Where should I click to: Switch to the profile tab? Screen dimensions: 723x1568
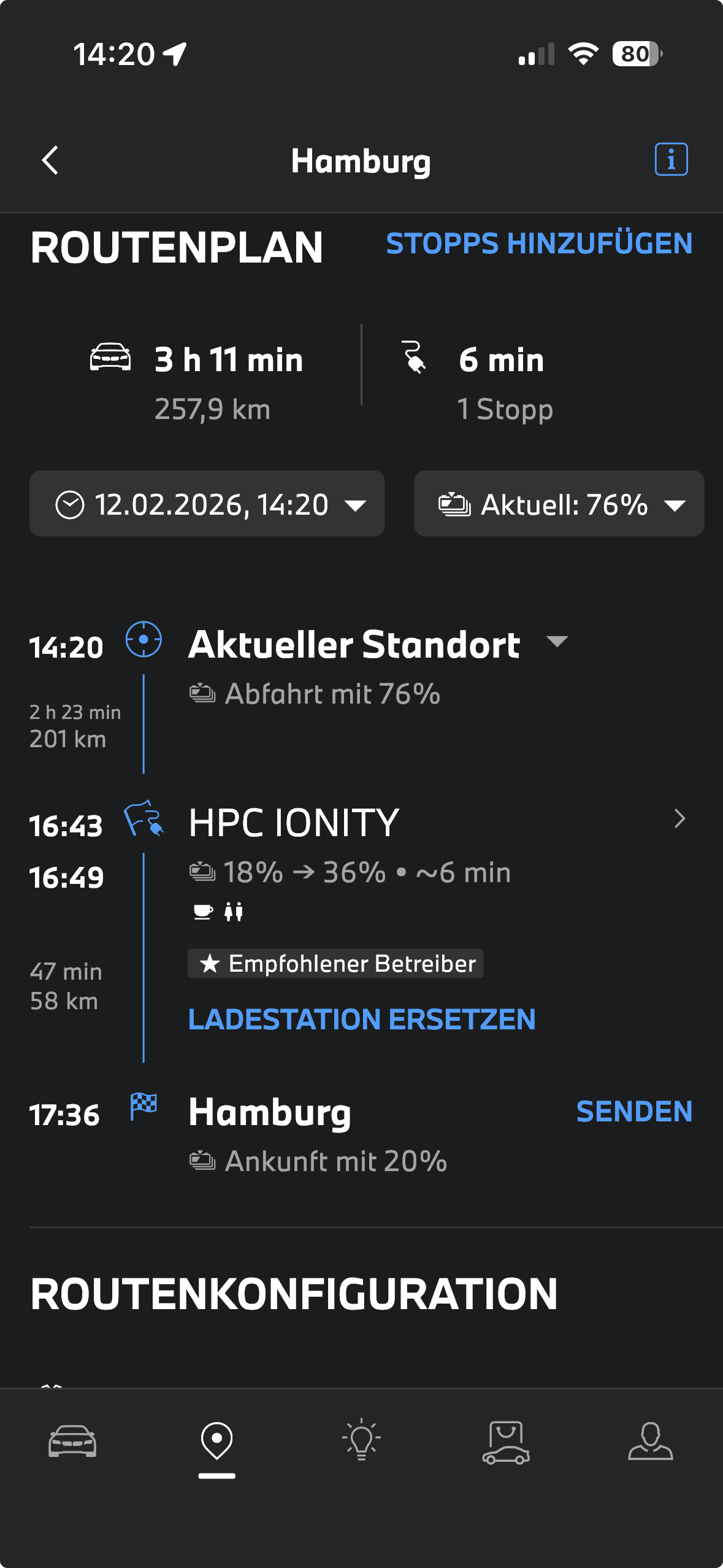pos(650,1440)
